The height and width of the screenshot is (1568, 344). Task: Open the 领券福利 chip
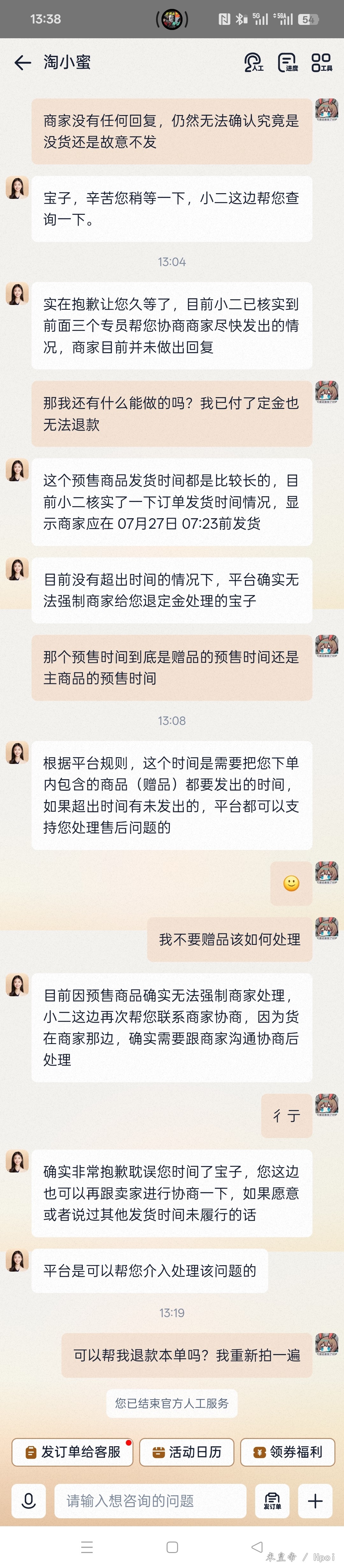(288, 1452)
